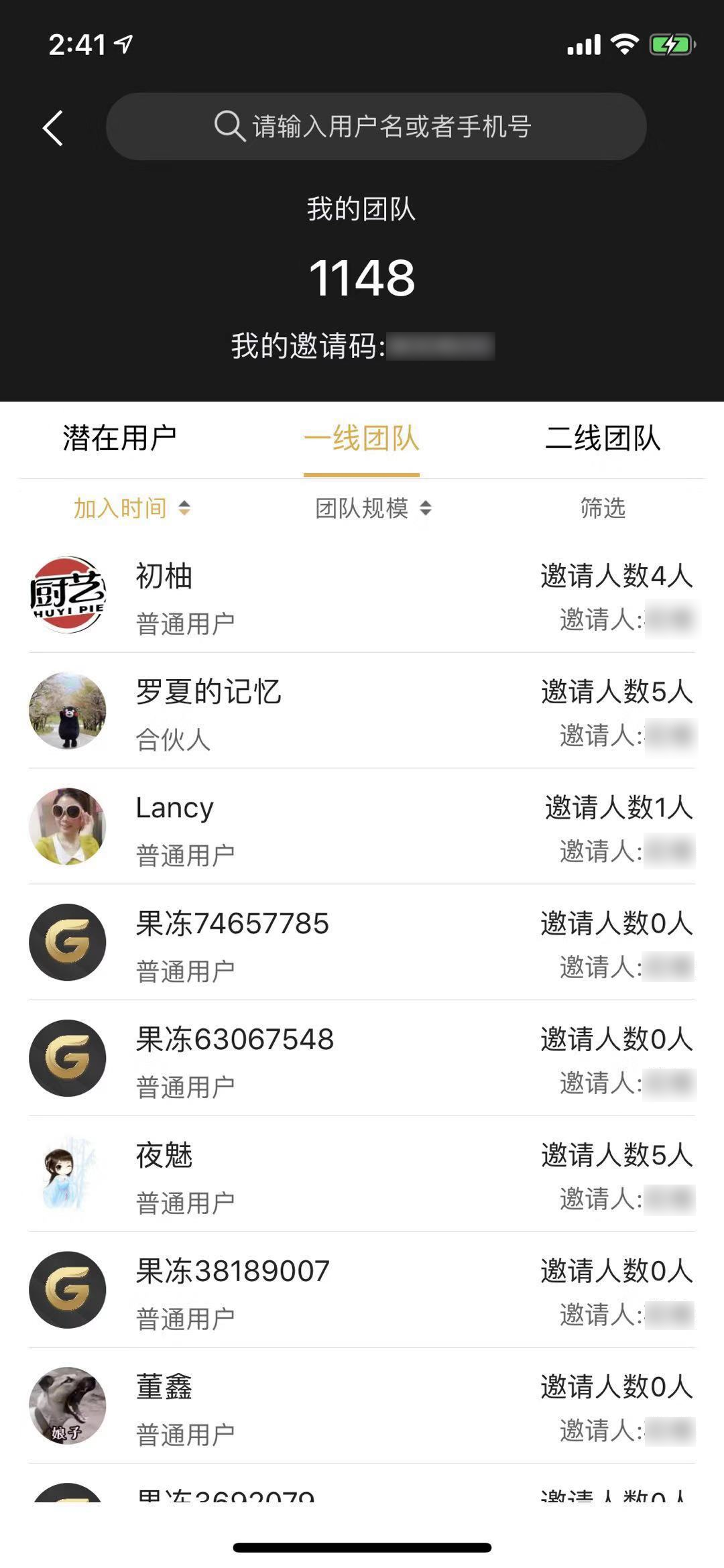Go back using the top-left arrow
Viewport: 724px width, 1568px height.
pyautogui.click(x=53, y=127)
